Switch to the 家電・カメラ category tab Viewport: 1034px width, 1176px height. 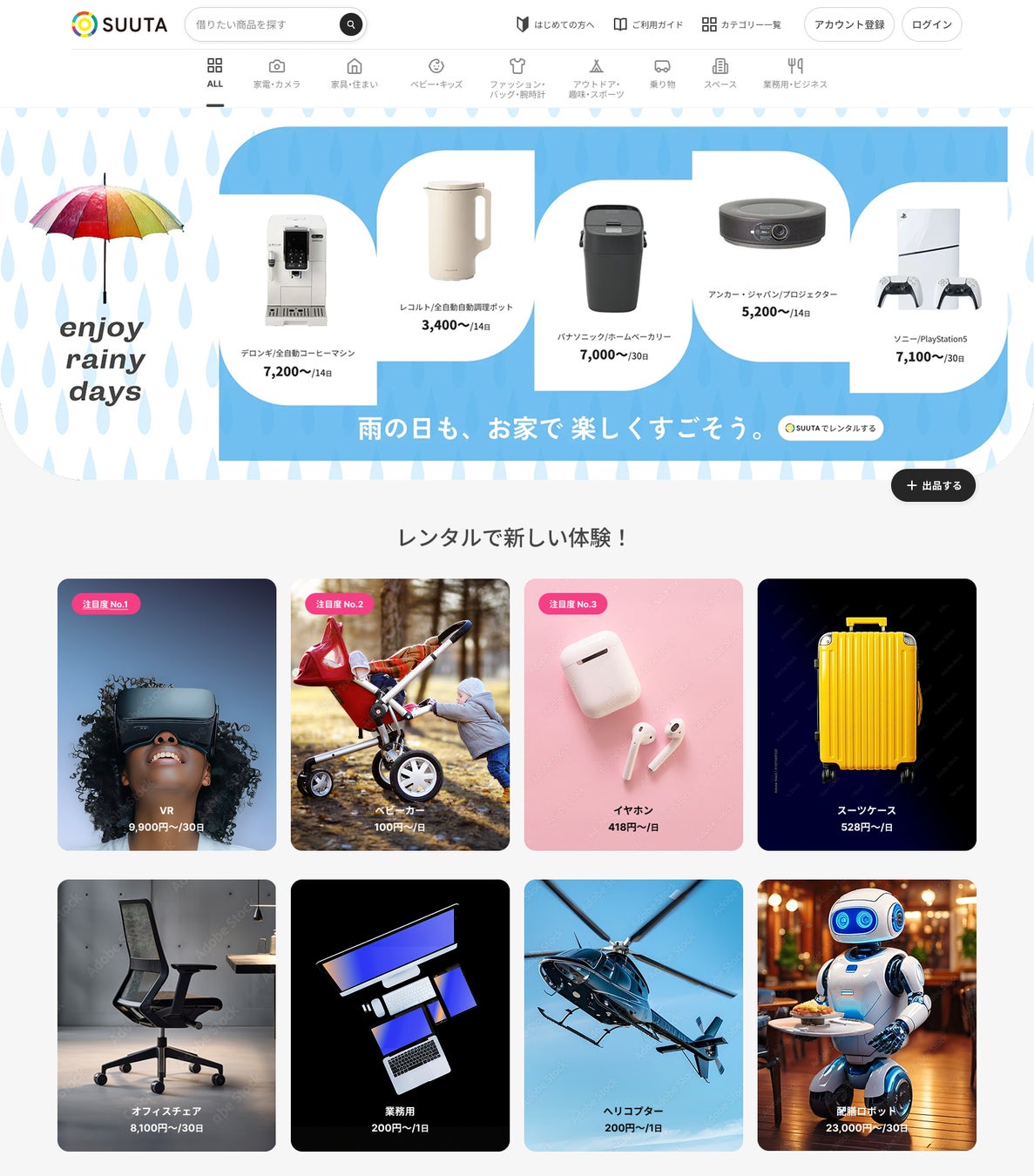(276, 74)
